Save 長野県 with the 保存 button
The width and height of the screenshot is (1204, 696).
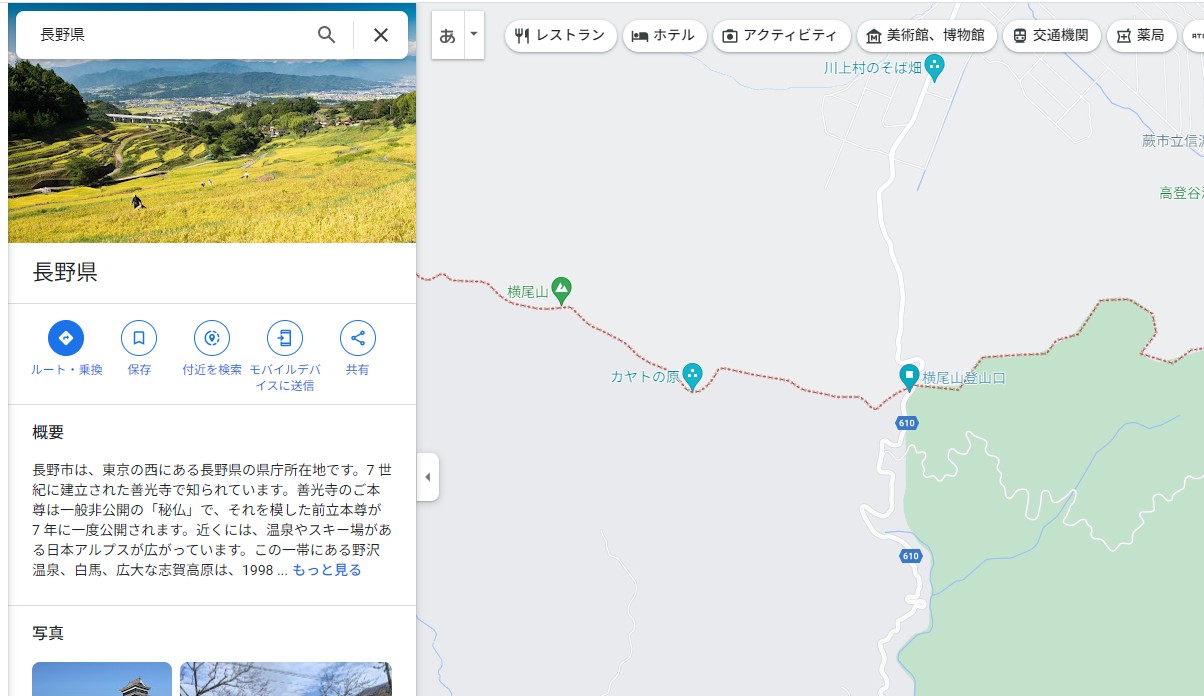click(x=139, y=338)
